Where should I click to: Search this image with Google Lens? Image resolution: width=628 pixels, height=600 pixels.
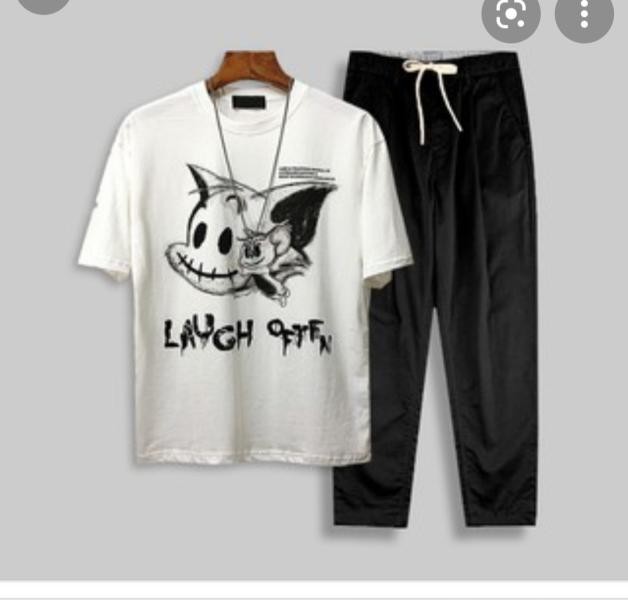511,15
